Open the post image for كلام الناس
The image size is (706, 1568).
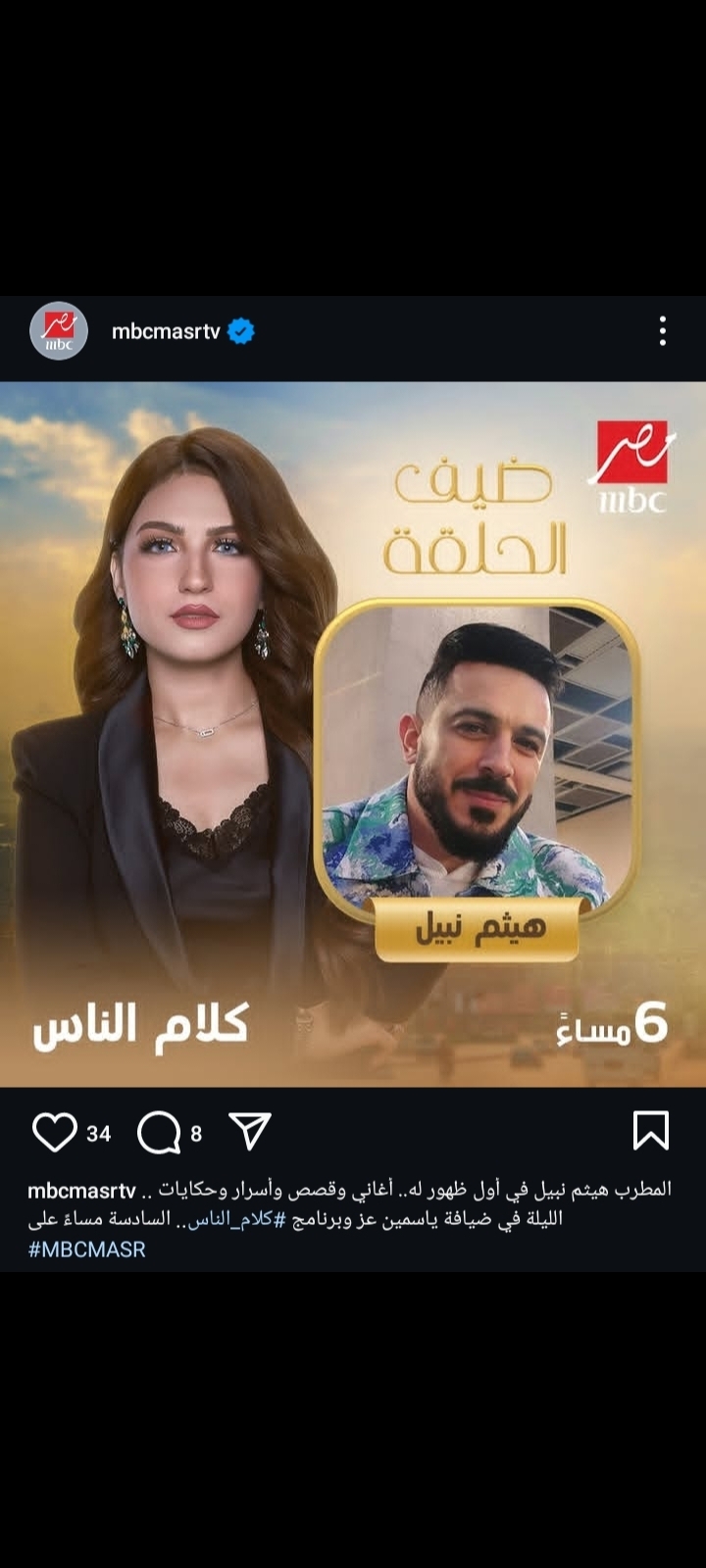point(353,733)
